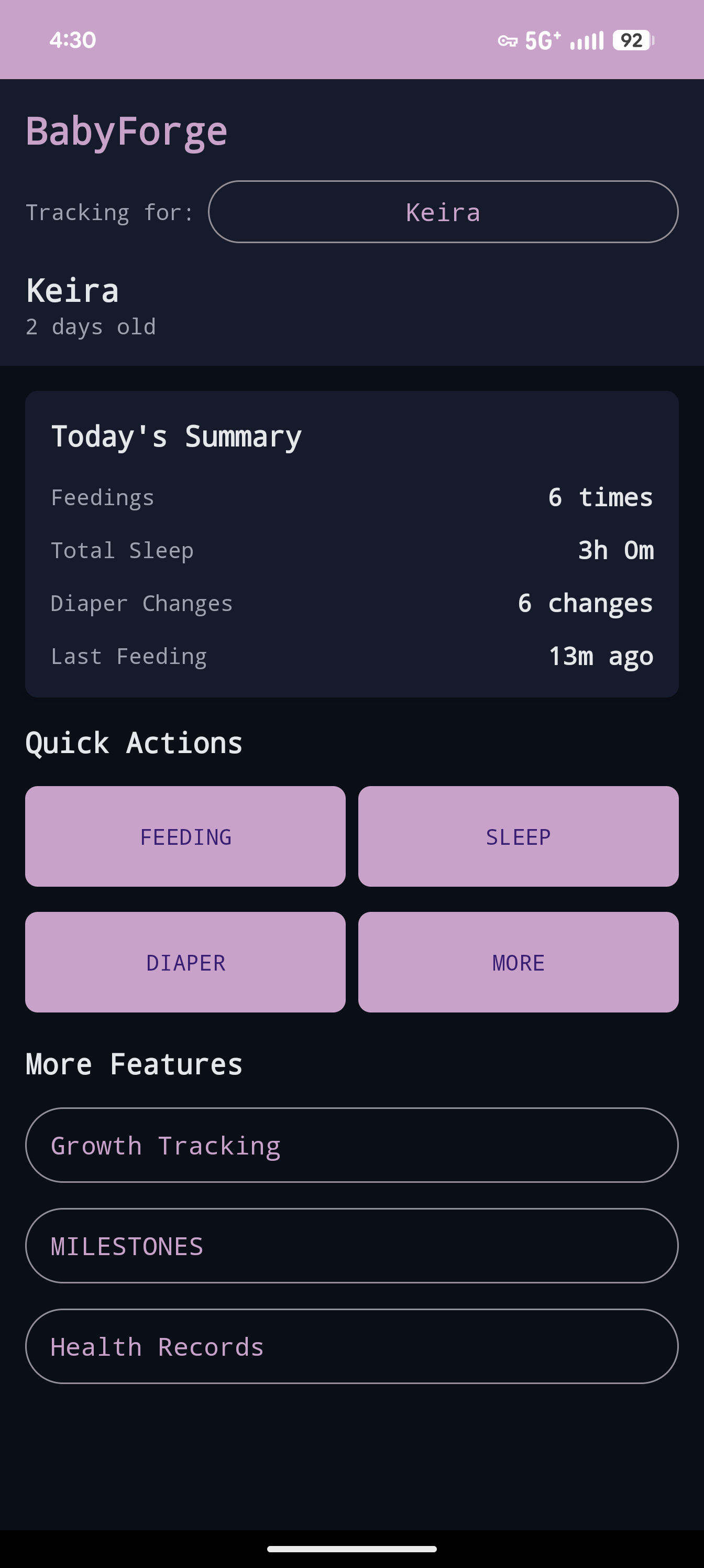
Task: Tap the battery level indicator
Action: point(630,40)
